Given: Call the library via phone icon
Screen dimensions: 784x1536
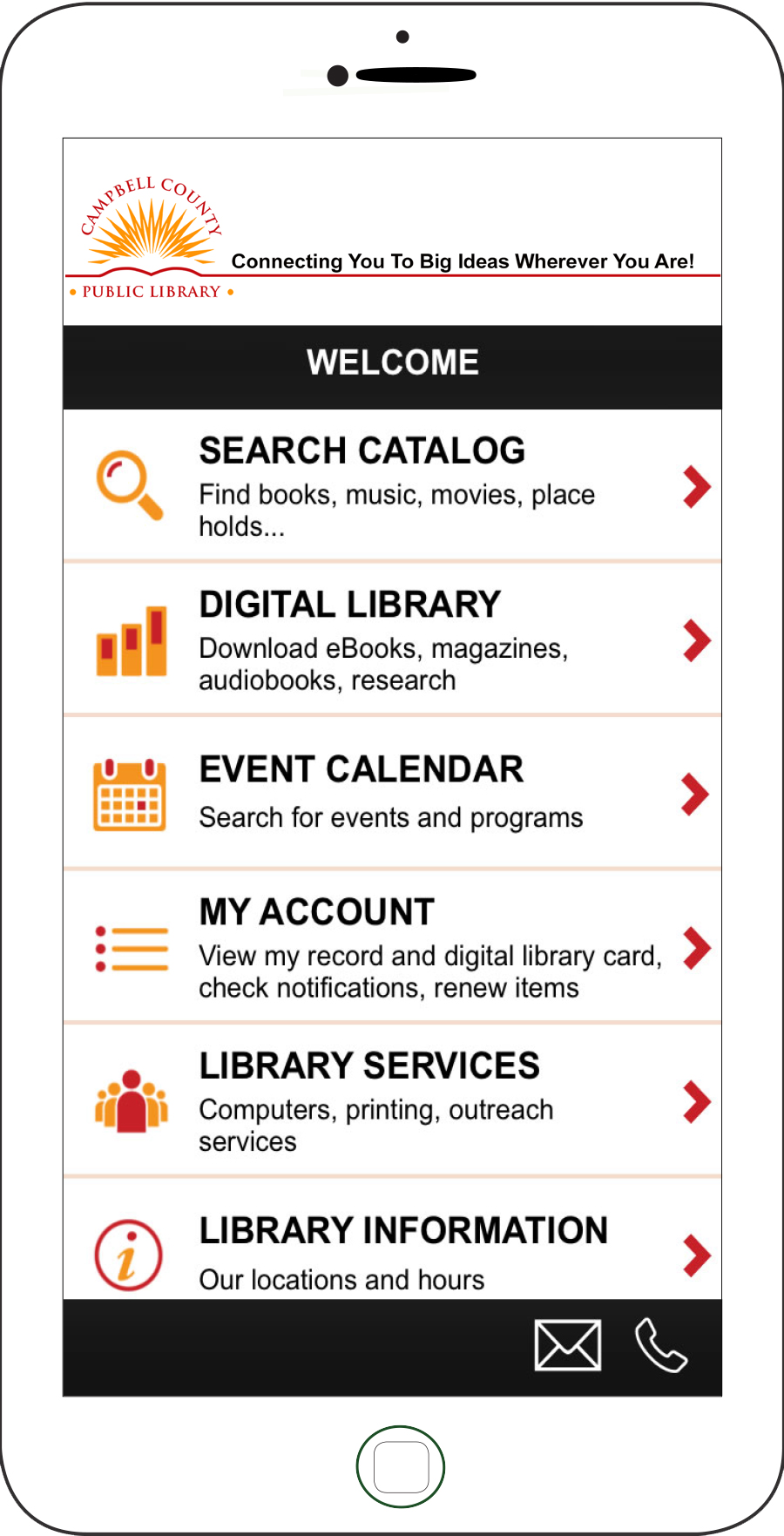Looking at the screenshot, I should point(661,1345).
